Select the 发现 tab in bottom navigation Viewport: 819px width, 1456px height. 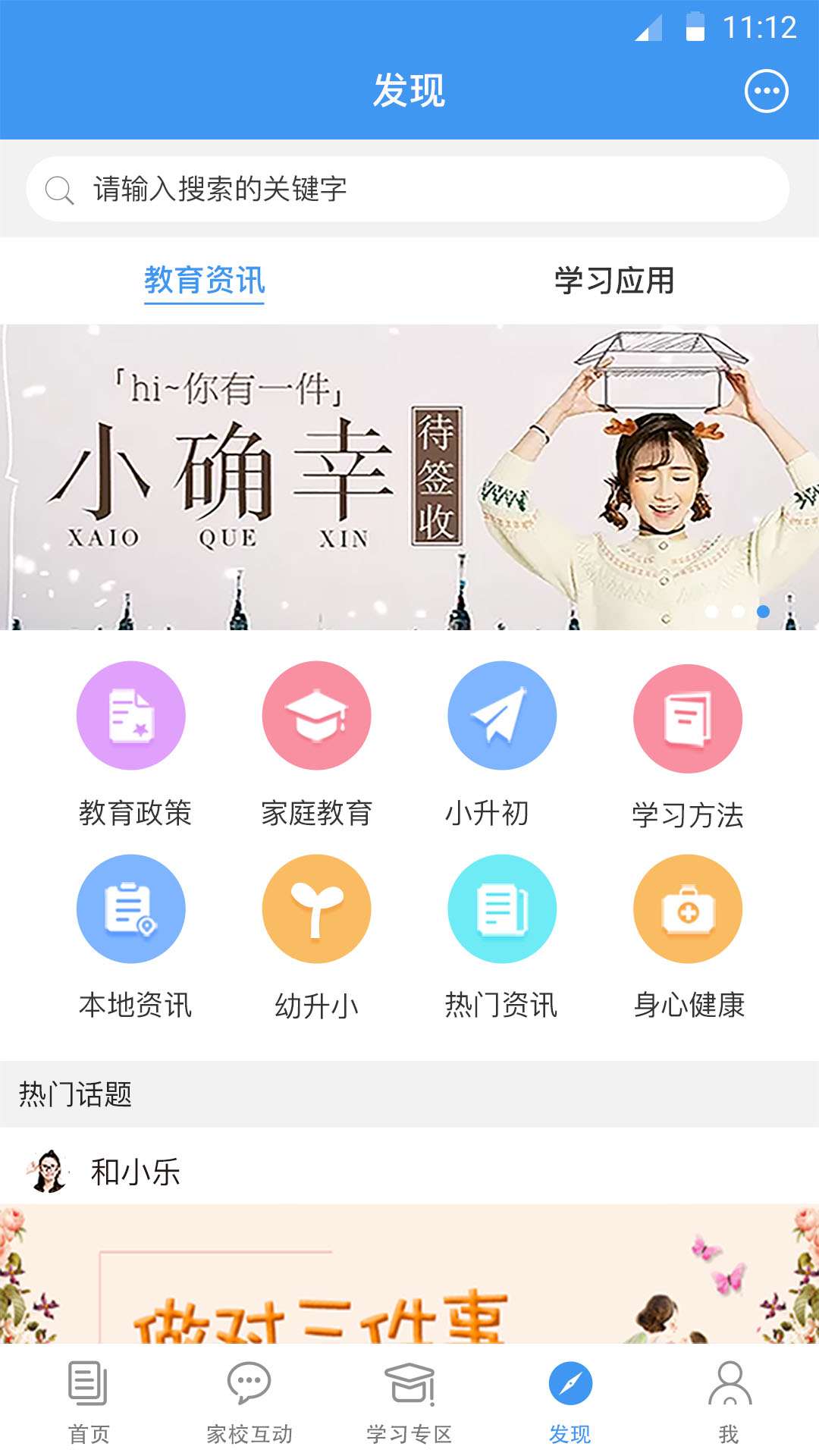coord(570,1401)
